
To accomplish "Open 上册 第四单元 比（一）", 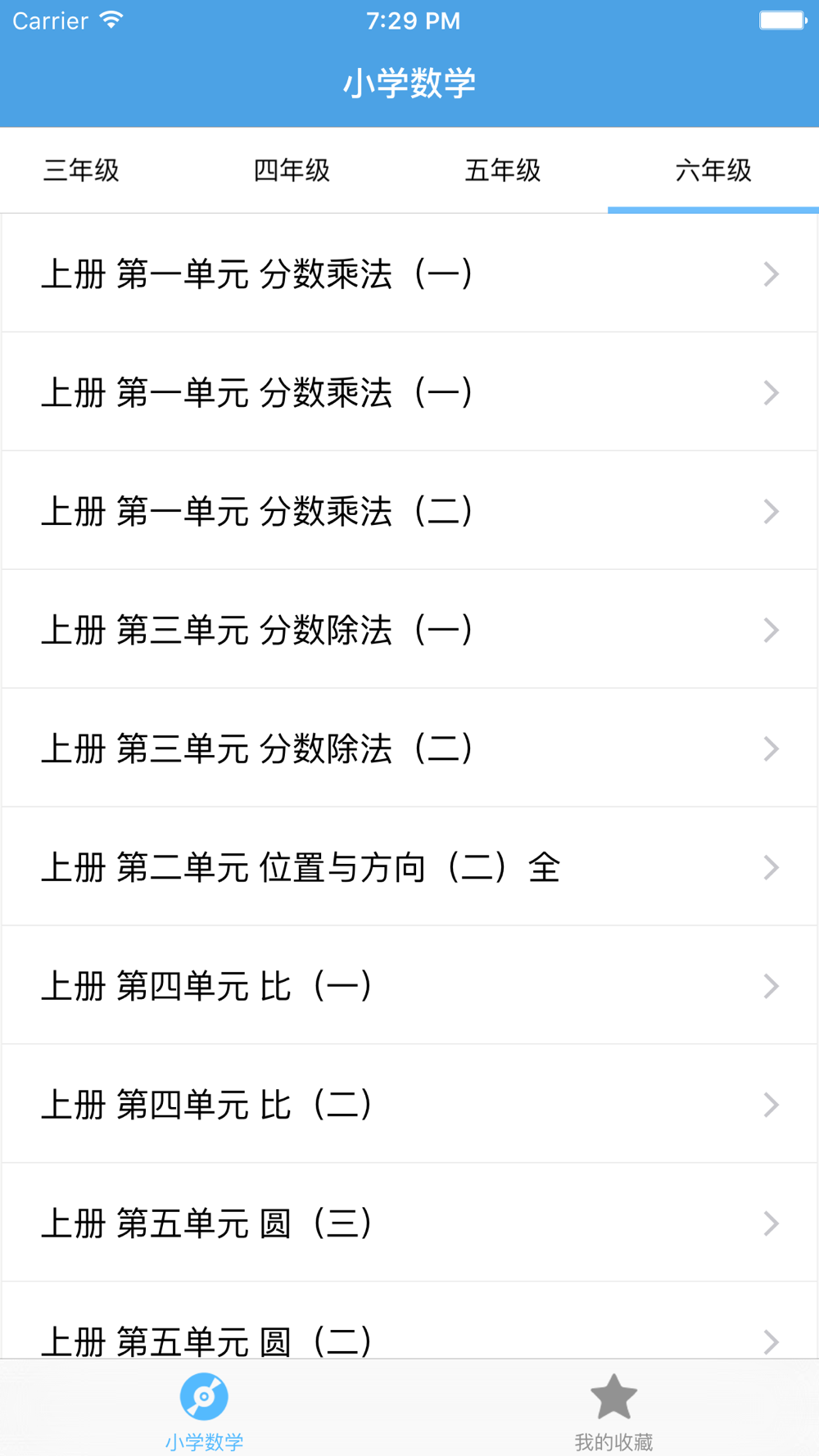I will pyautogui.click(x=409, y=986).
